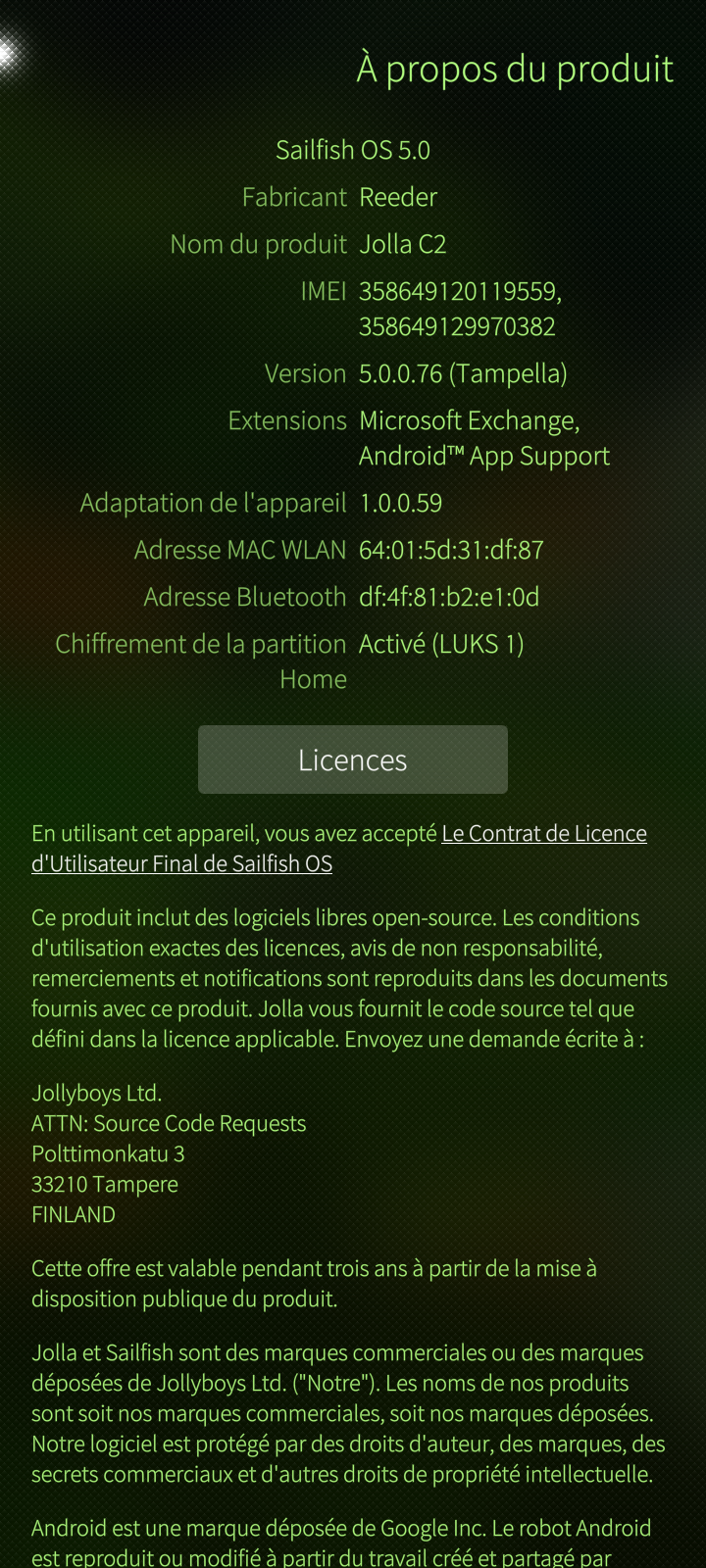Open Le Contrat de Licence d'Utilisateur Final link
Viewport: 706px width, 1568px height.
click(543, 834)
